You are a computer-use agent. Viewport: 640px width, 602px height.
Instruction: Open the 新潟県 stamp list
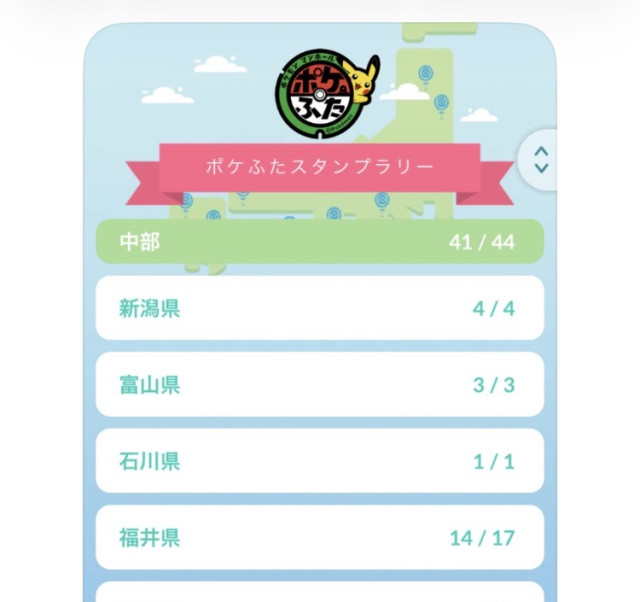pyautogui.click(x=319, y=308)
